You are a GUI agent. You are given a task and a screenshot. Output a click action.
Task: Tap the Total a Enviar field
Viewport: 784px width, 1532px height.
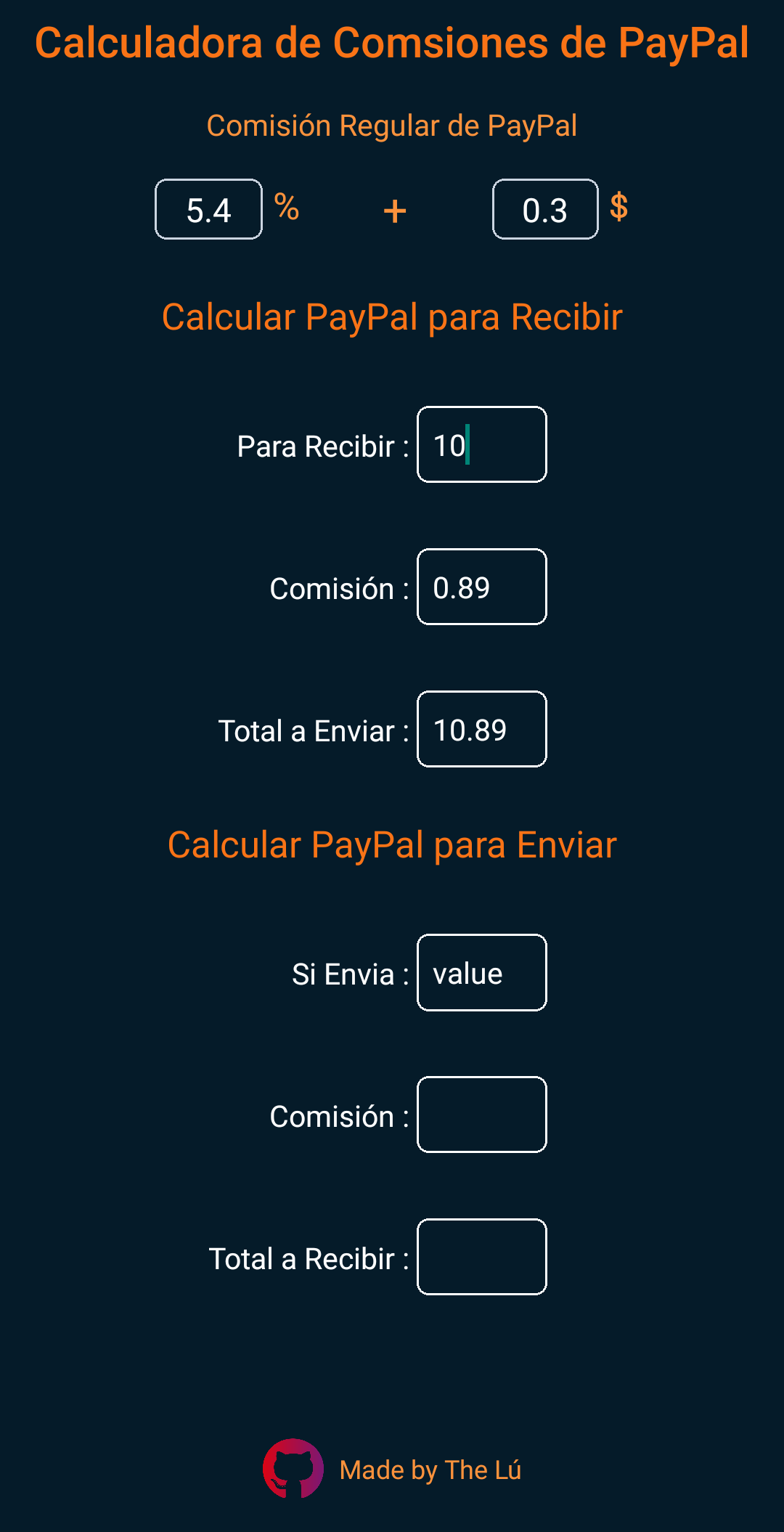pyautogui.click(x=482, y=729)
